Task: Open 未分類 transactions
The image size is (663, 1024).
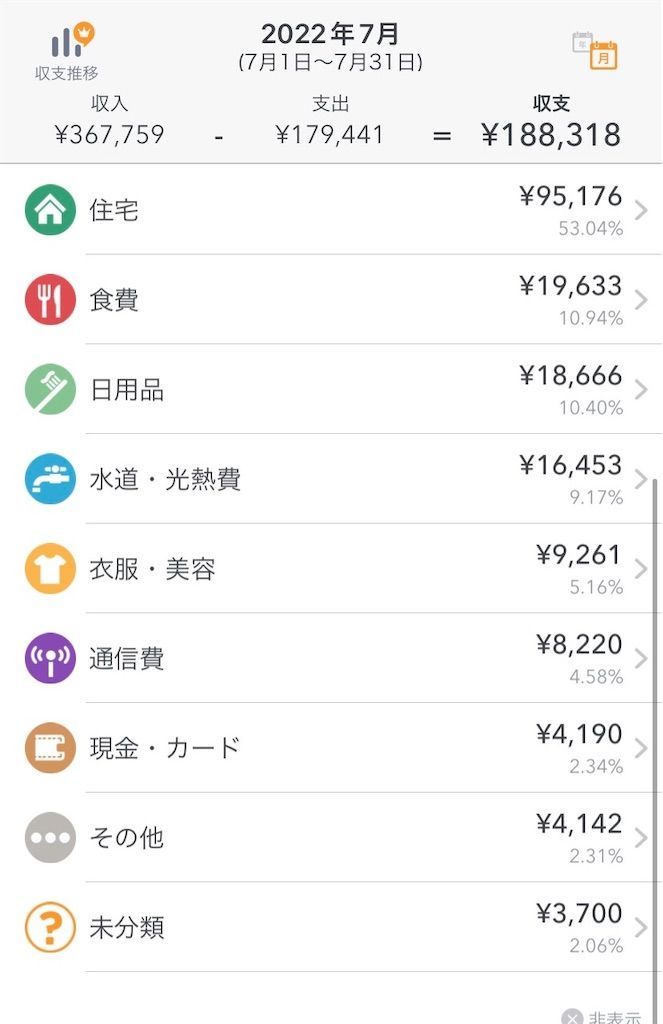Action: click(x=331, y=927)
